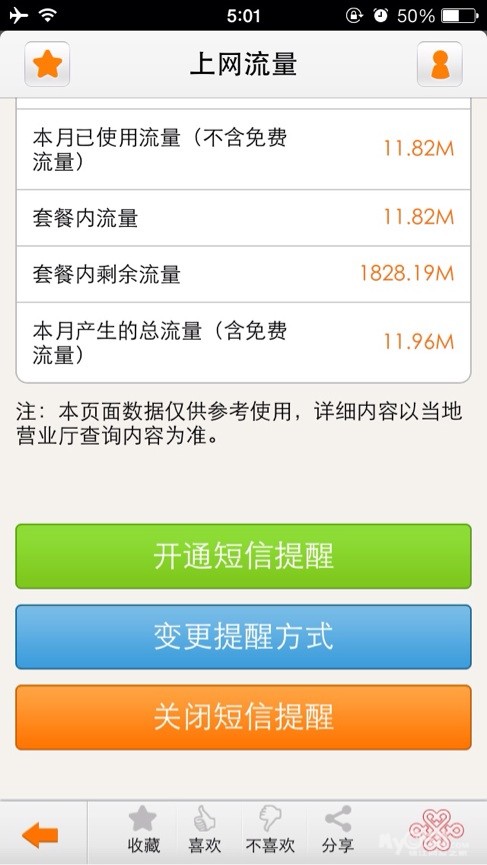Screen dimensions: 487x865
Task: Tap 喜欢 thumbs-up in bottom toolbar
Action: pyautogui.click(x=205, y=830)
